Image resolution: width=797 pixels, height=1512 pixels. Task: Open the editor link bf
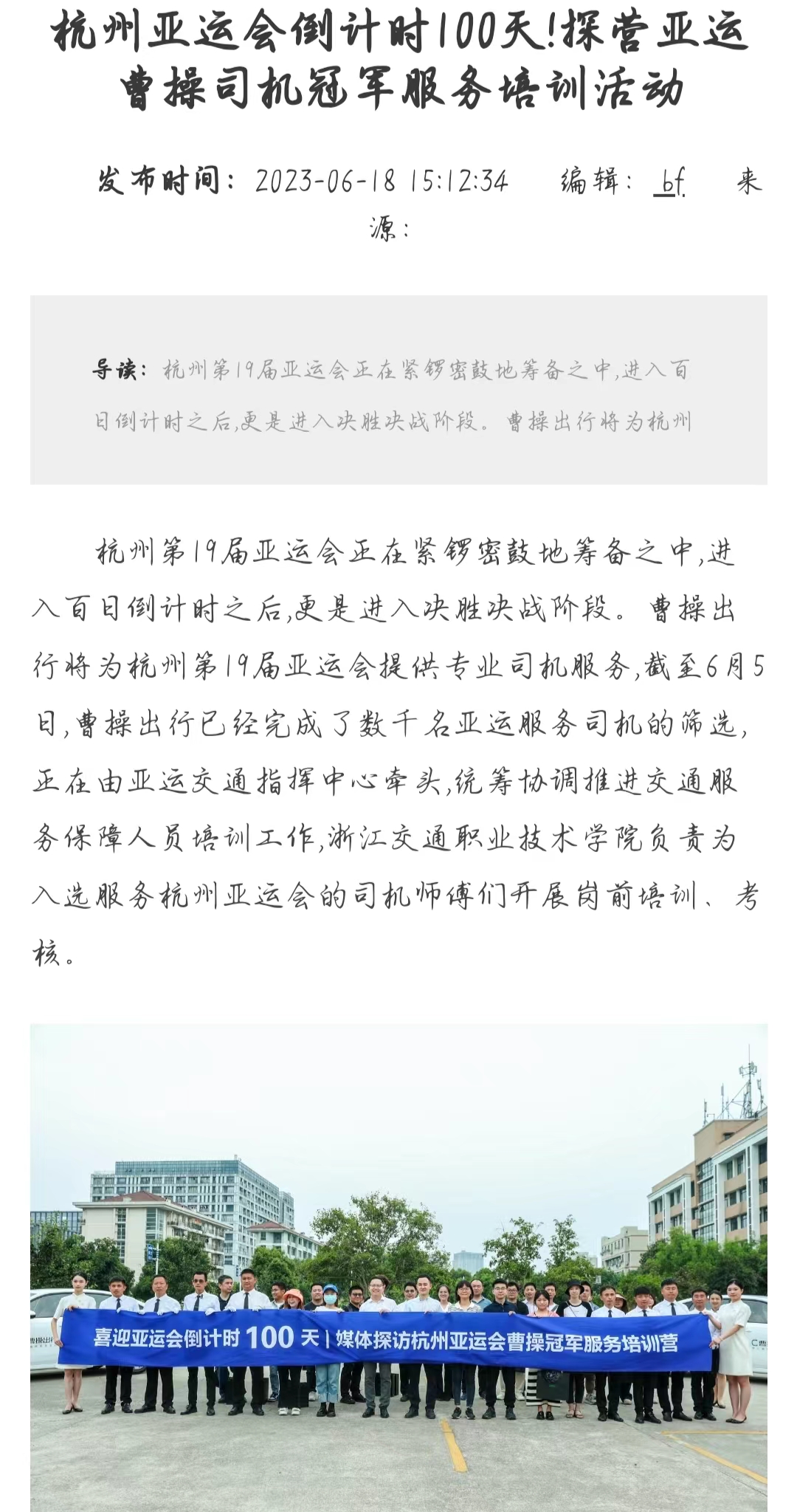(x=669, y=182)
